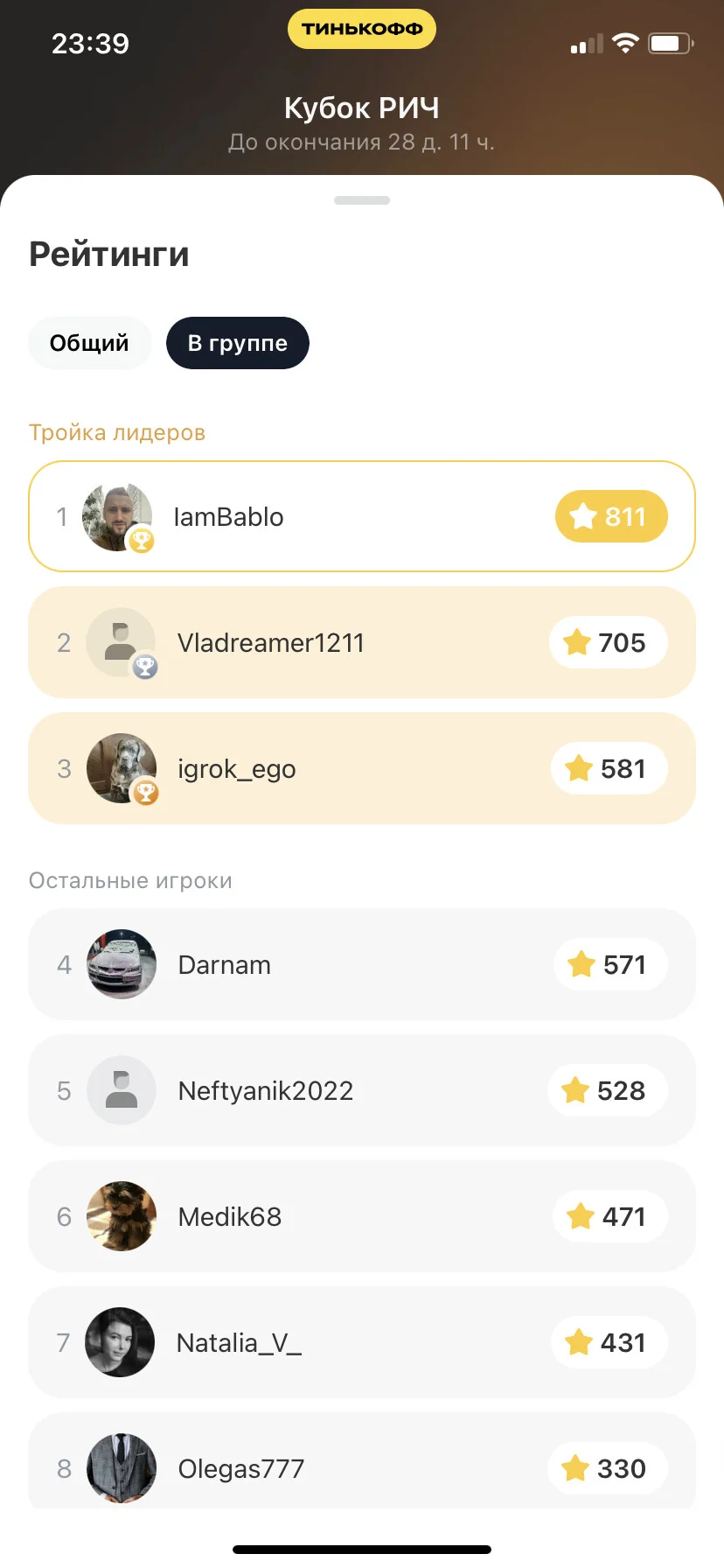View Natalia_V_ player row
Image resolution: width=724 pixels, height=1568 pixels.
(x=362, y=1342)
